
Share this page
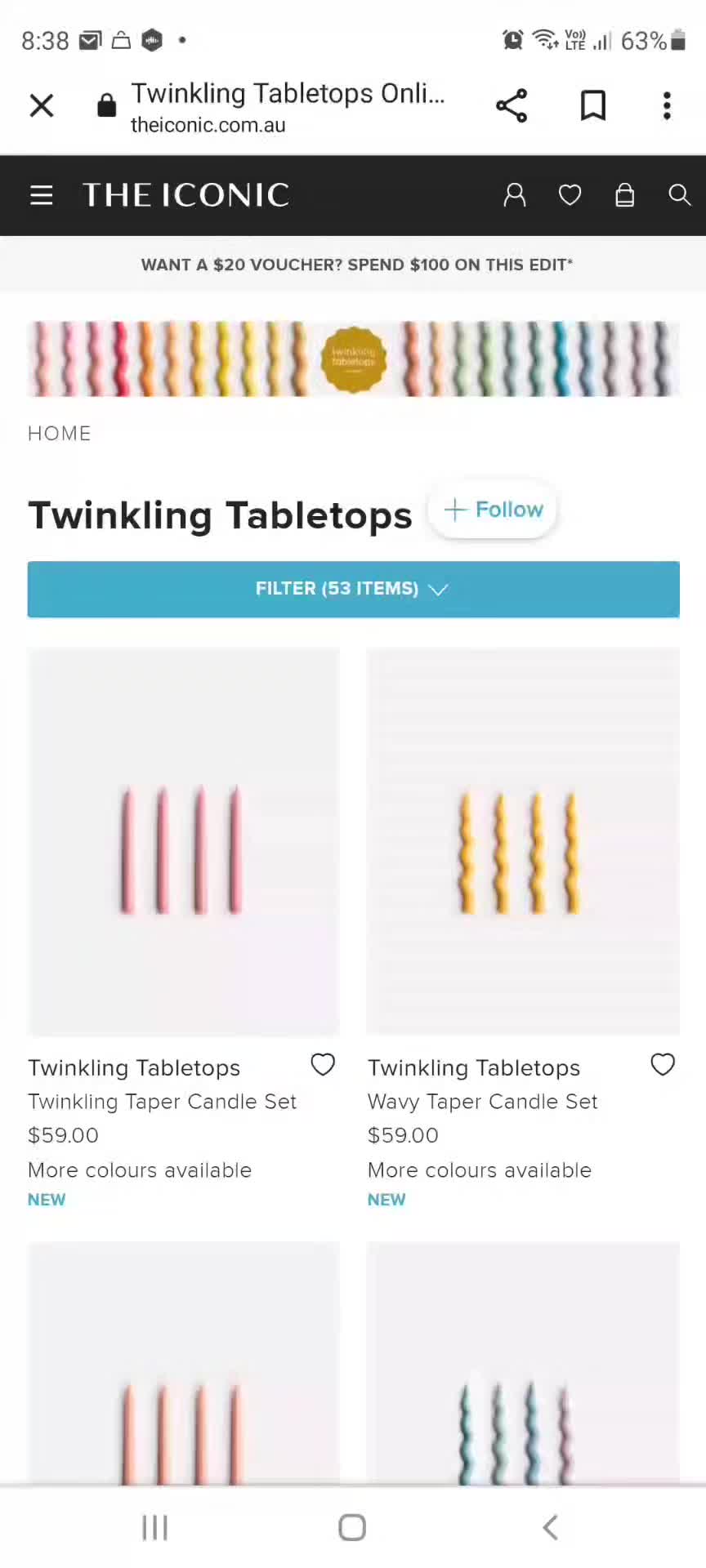point(512,105)
